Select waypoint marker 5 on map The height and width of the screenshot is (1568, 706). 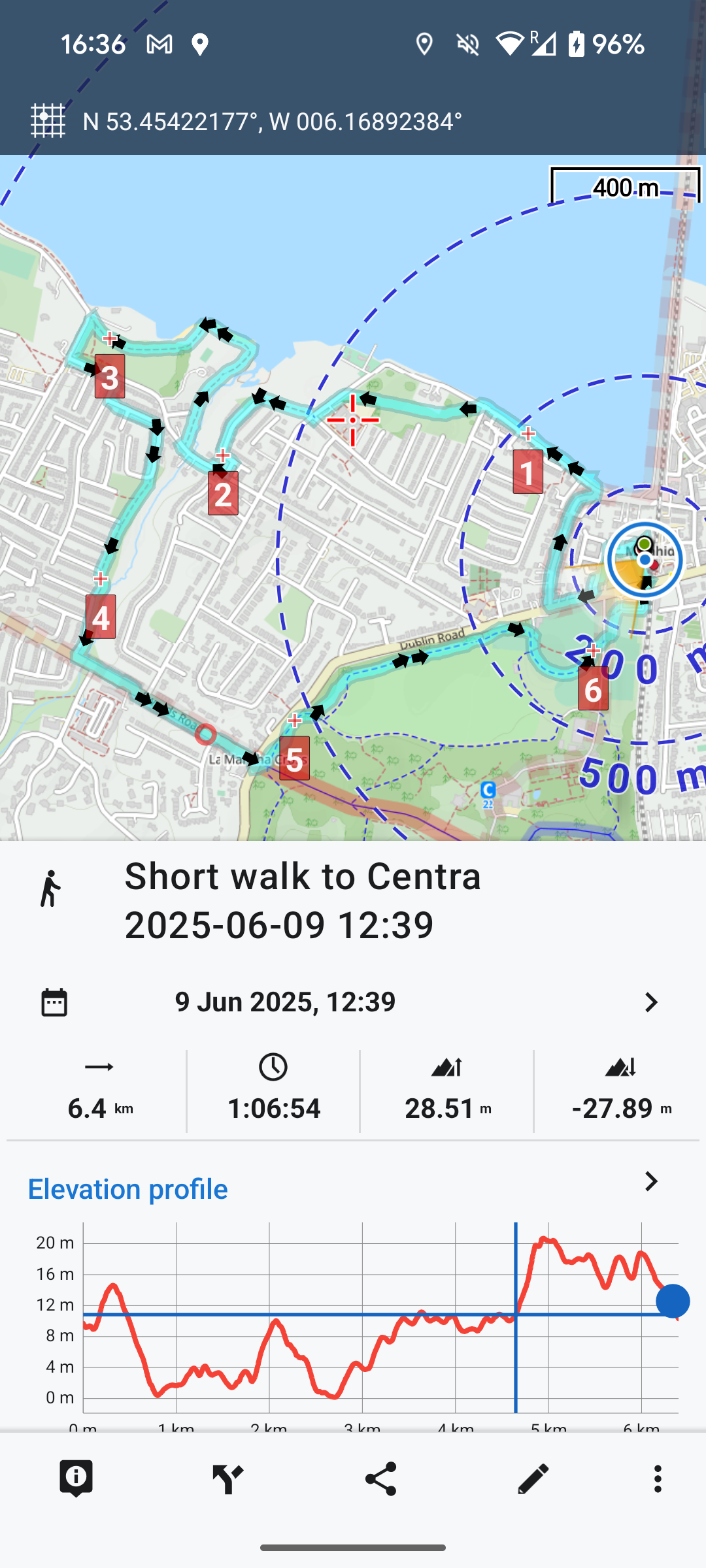point(294,758)
